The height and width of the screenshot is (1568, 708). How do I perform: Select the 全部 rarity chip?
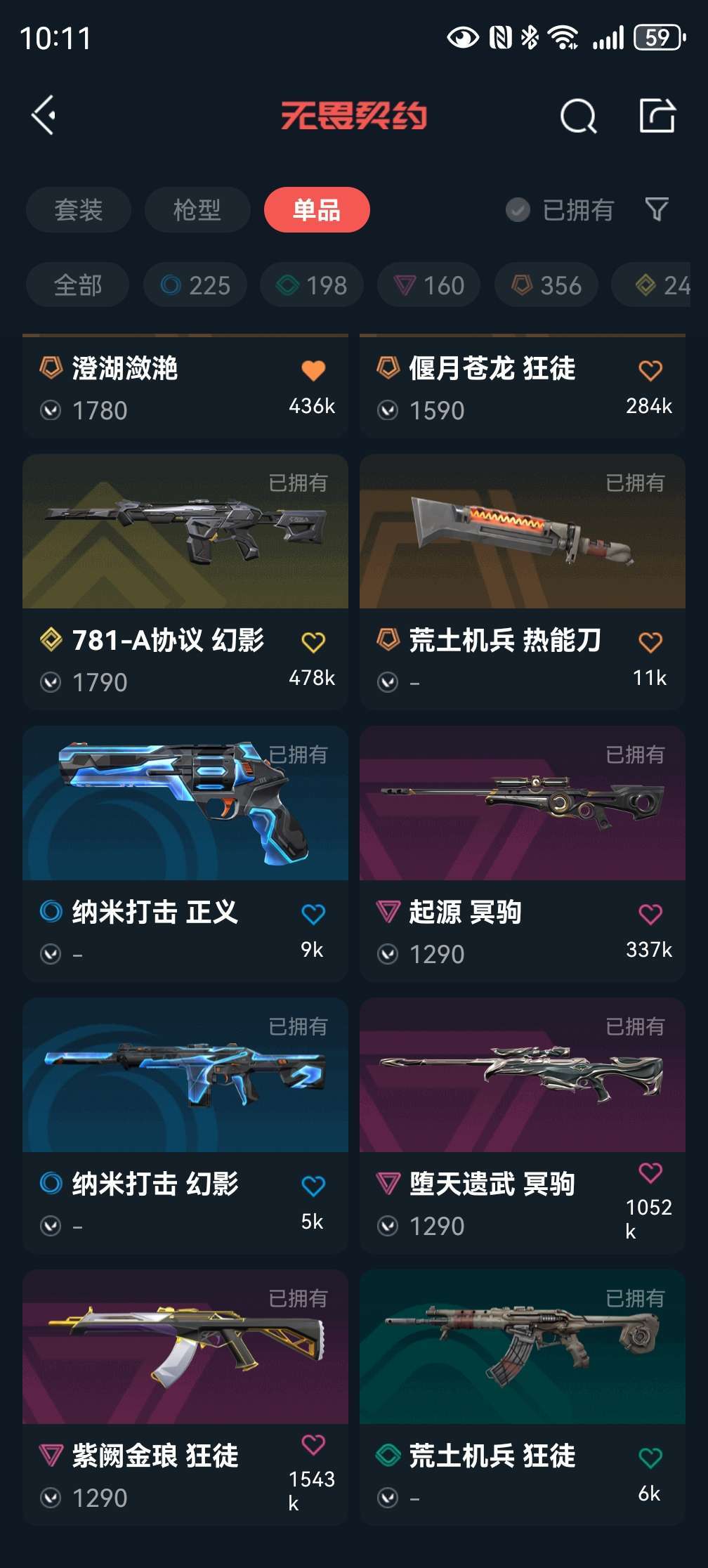[78, 285]
